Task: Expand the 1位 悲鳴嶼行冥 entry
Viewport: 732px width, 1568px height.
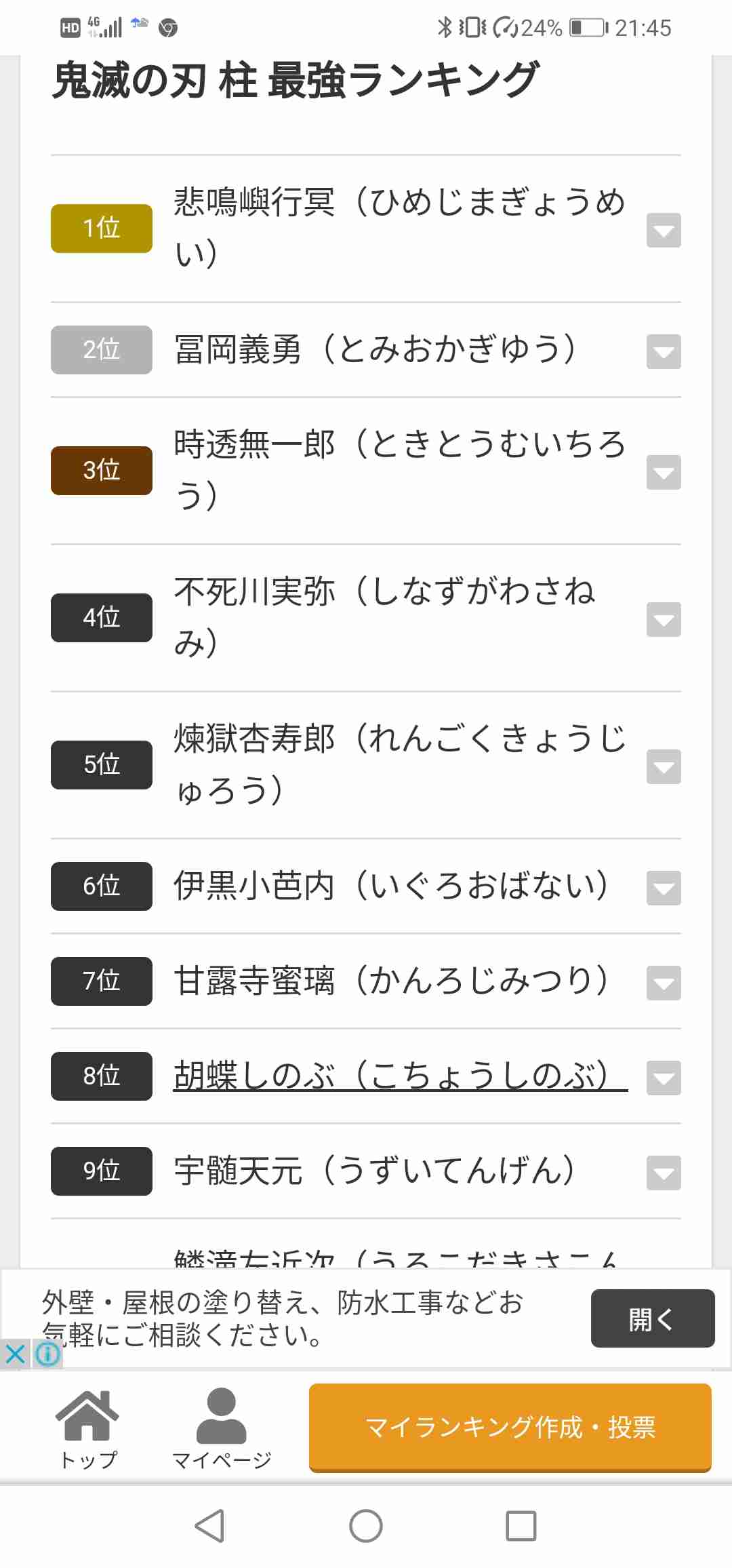Action: (664, 230)
